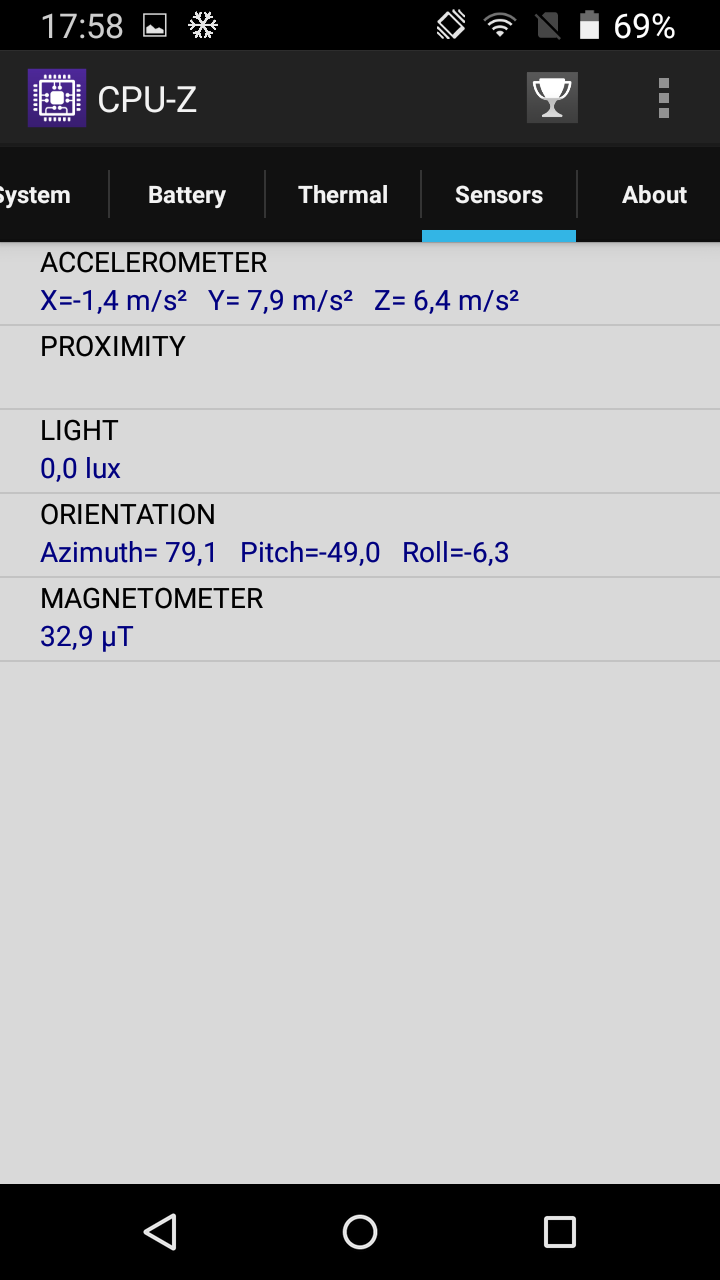This screenshot has width=720, height=1280.
Task: Go to the About tab
Action: click(x=654, y=195)
